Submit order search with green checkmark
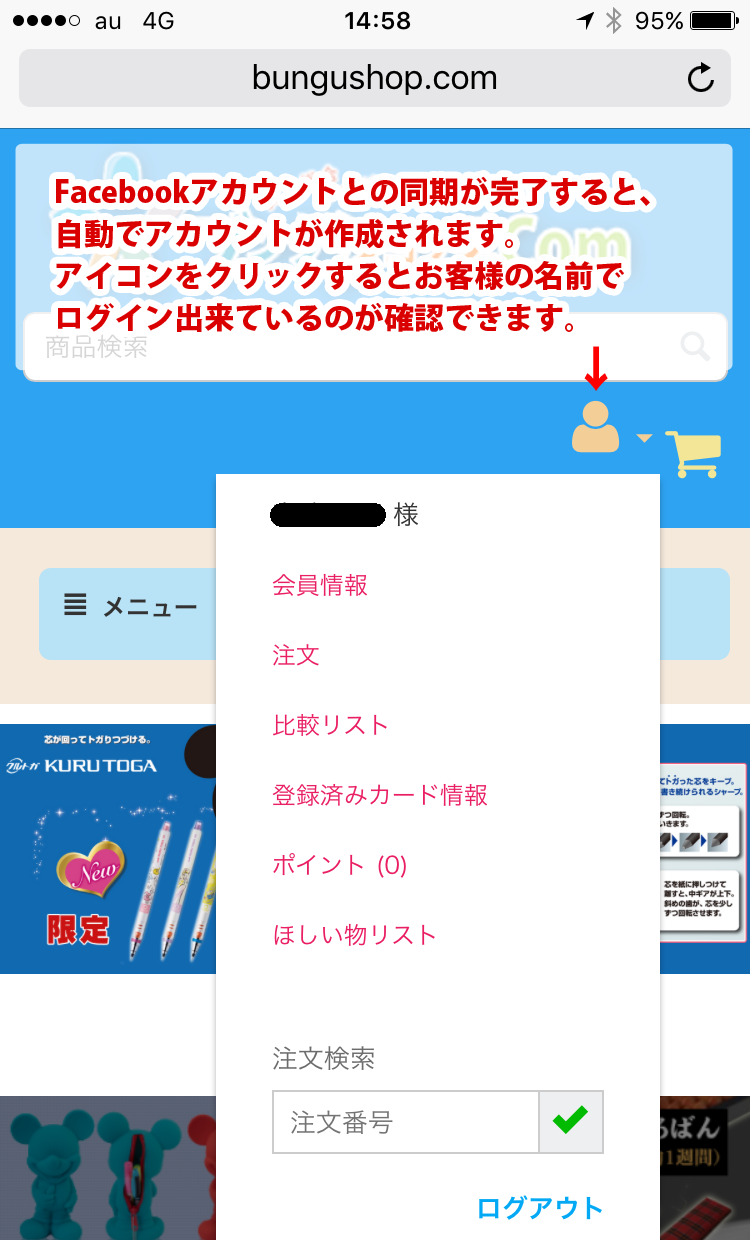 click(x=570, y=1122)
